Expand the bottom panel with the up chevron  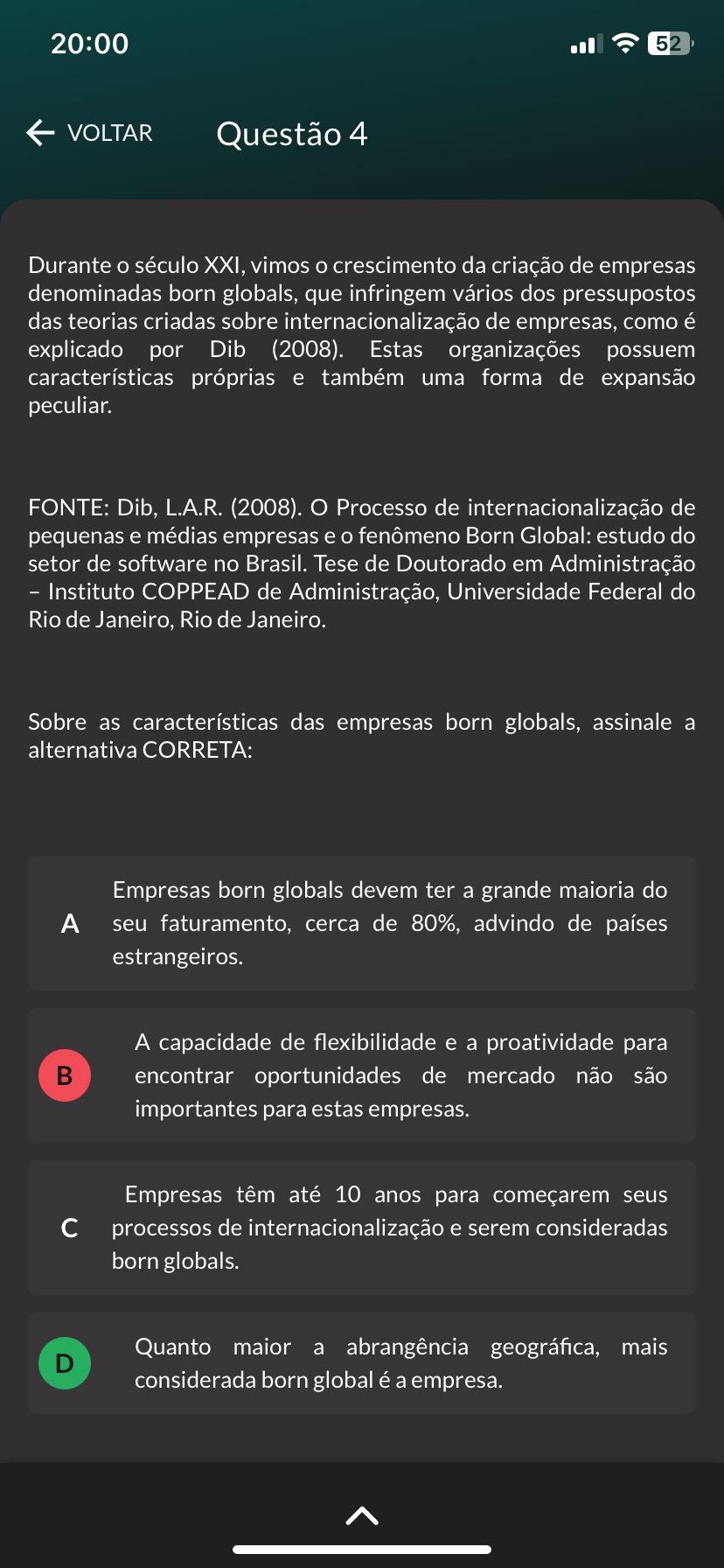point(362,1515)
